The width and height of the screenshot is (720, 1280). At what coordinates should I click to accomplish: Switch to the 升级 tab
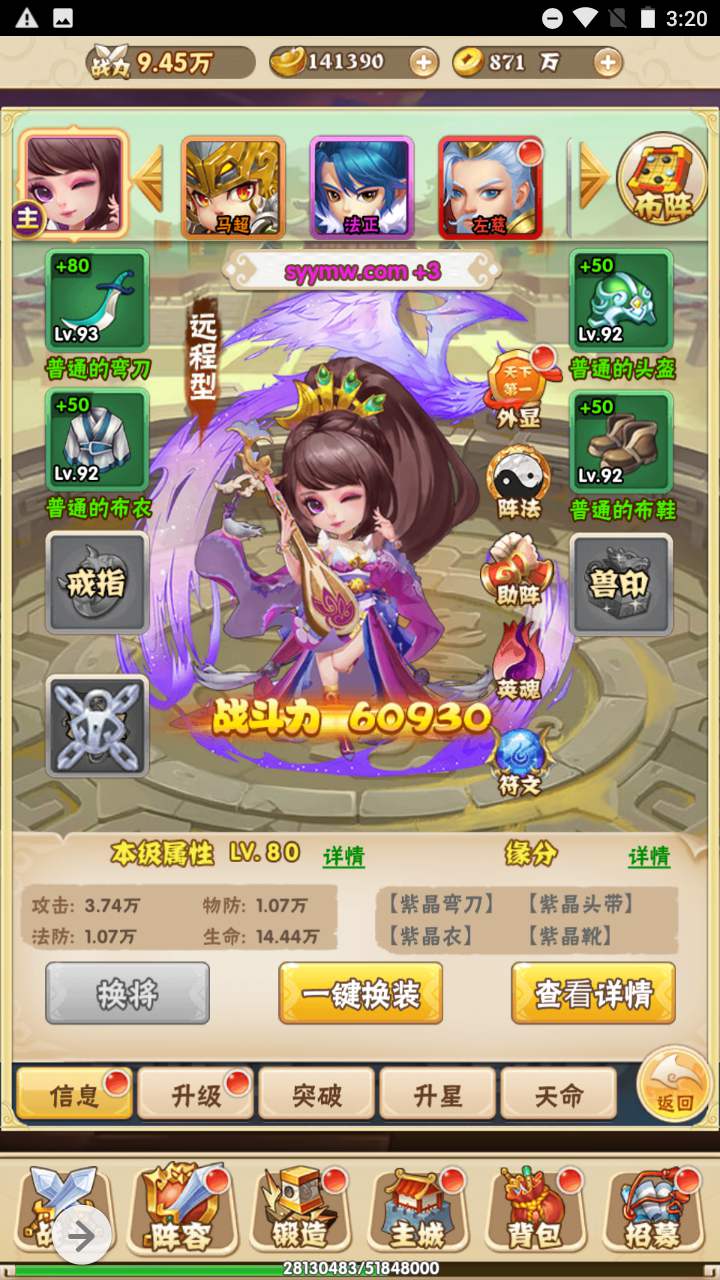[196, 1094]
